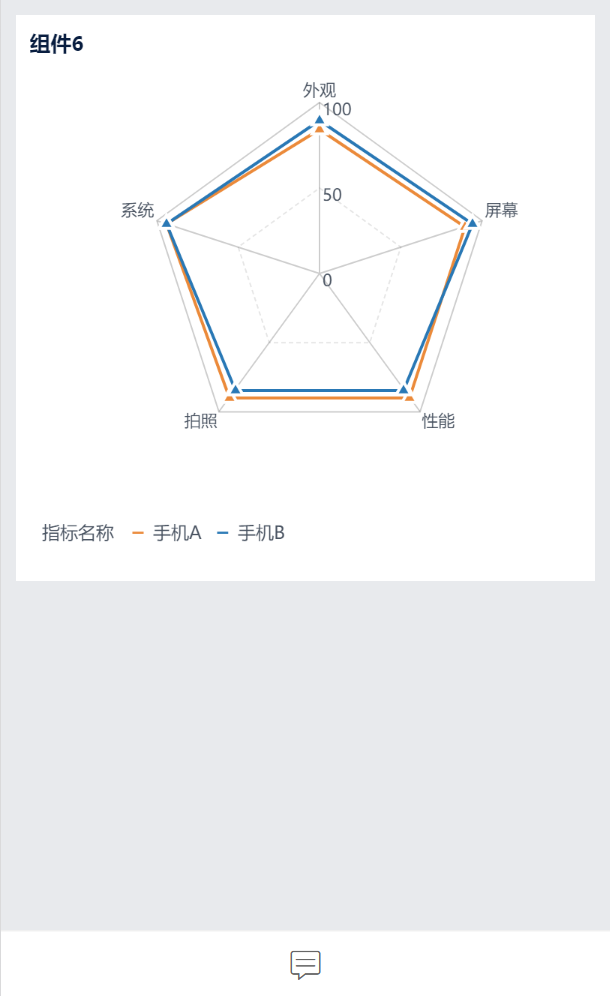Tap the 手机B data point on 外观 axis
Image resolution: width=610 pixels, height=996 pixels.
pos(320,120)
